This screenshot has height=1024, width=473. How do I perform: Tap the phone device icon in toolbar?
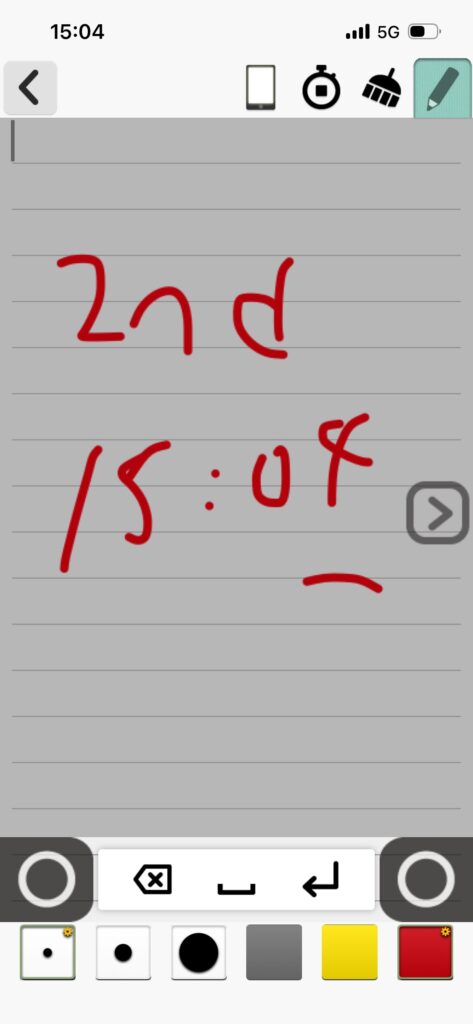261,88
